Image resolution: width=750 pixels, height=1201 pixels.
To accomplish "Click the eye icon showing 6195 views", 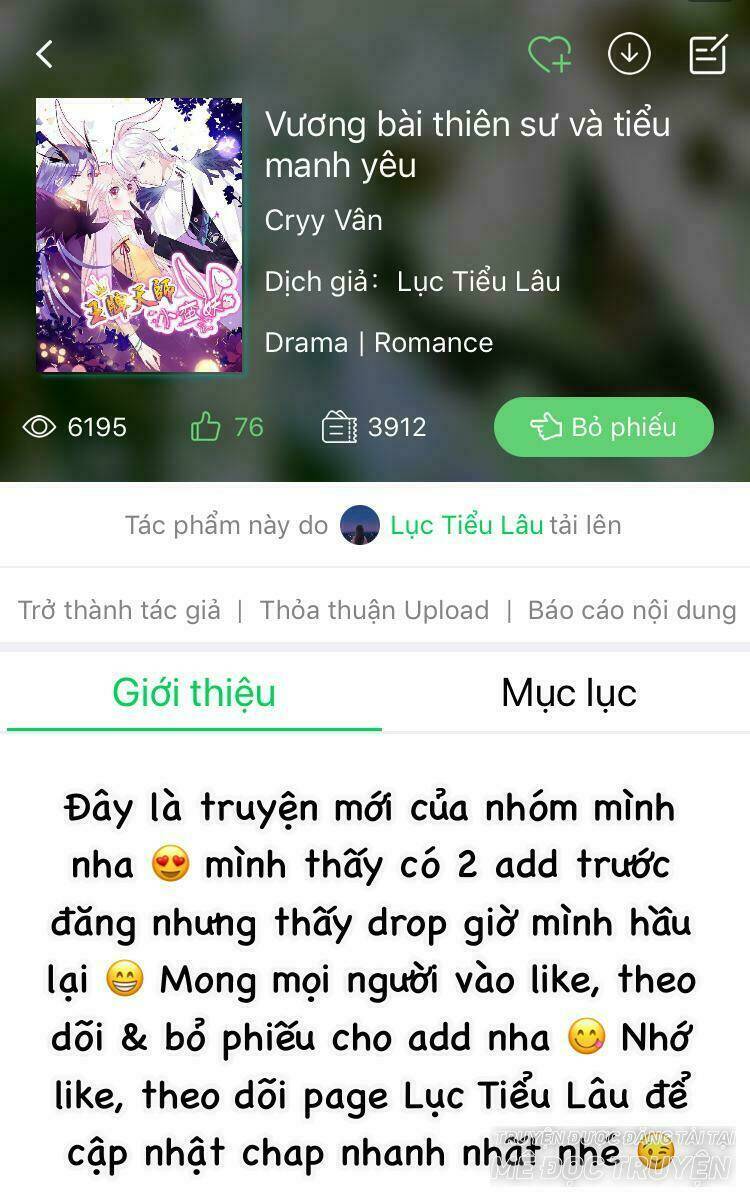I will coord(40,427).
